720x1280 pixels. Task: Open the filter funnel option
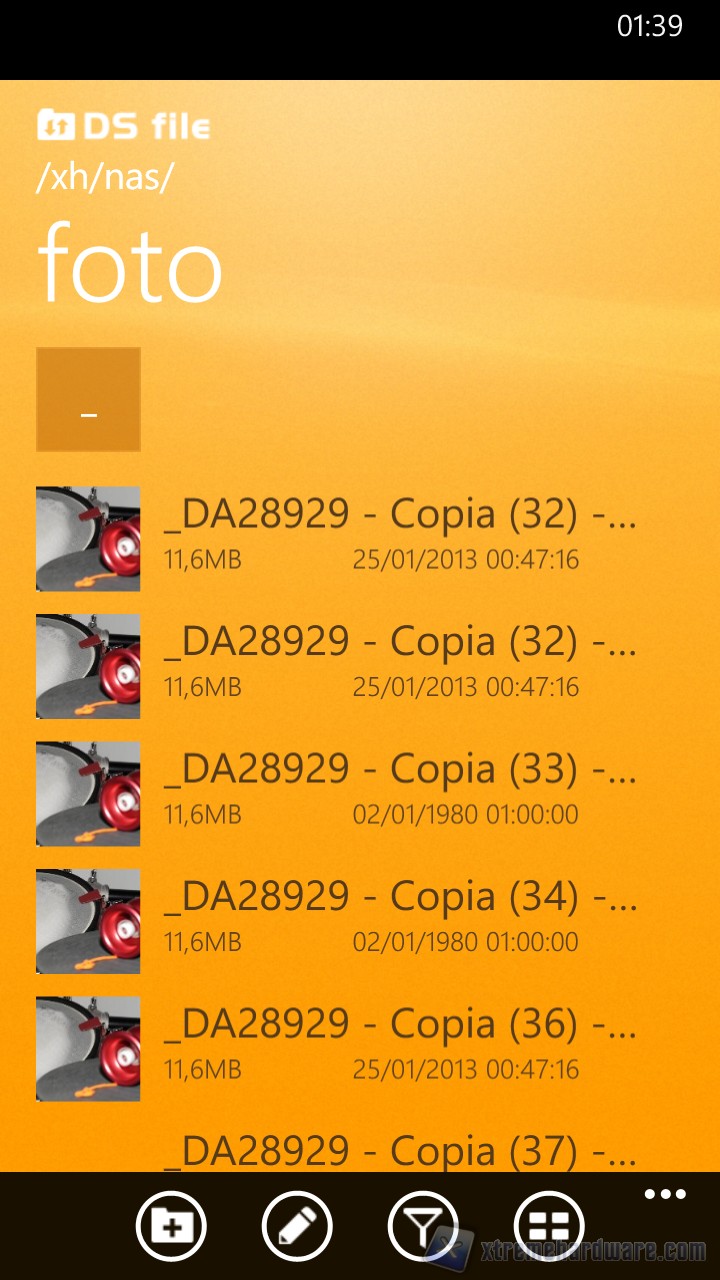[423, 1226]
